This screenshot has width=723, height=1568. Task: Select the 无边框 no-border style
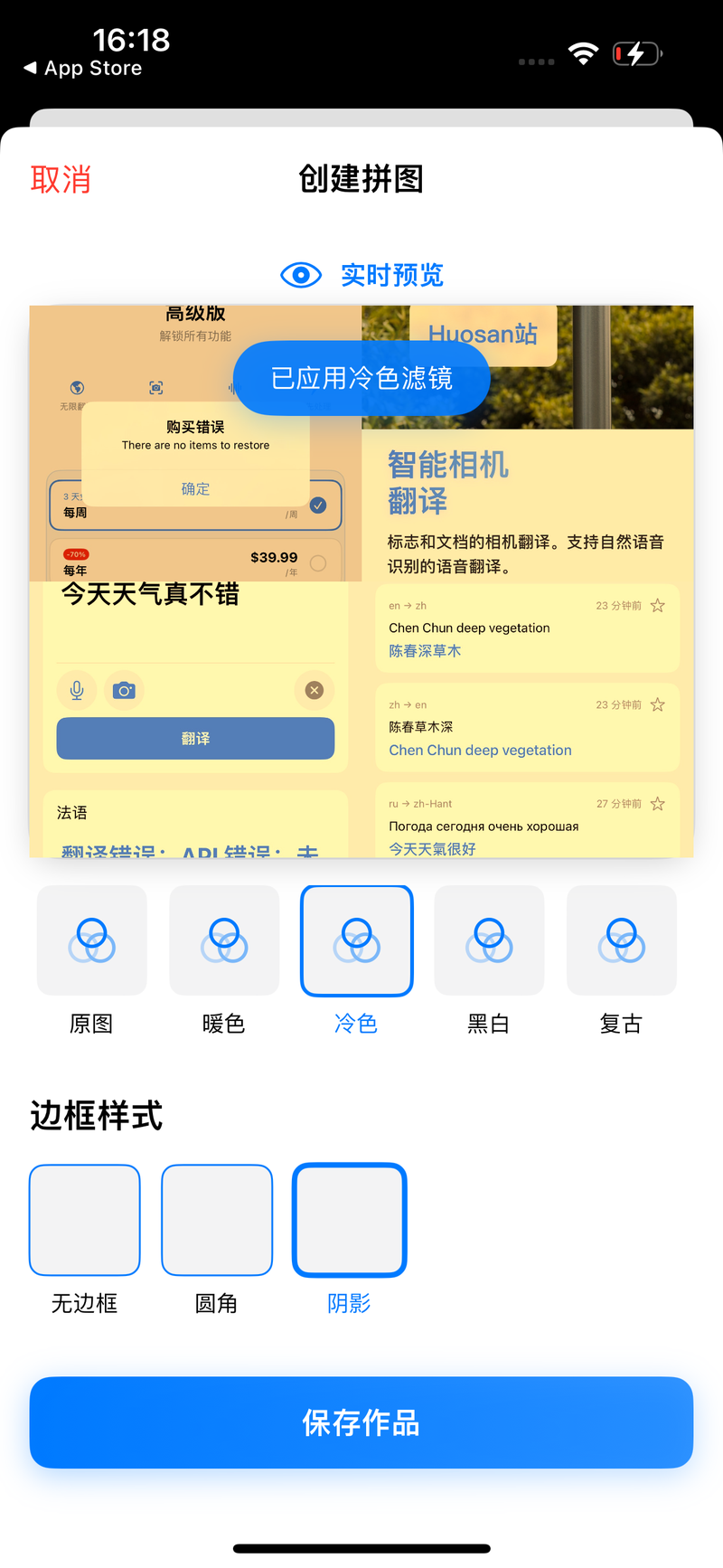[85, 1220]
